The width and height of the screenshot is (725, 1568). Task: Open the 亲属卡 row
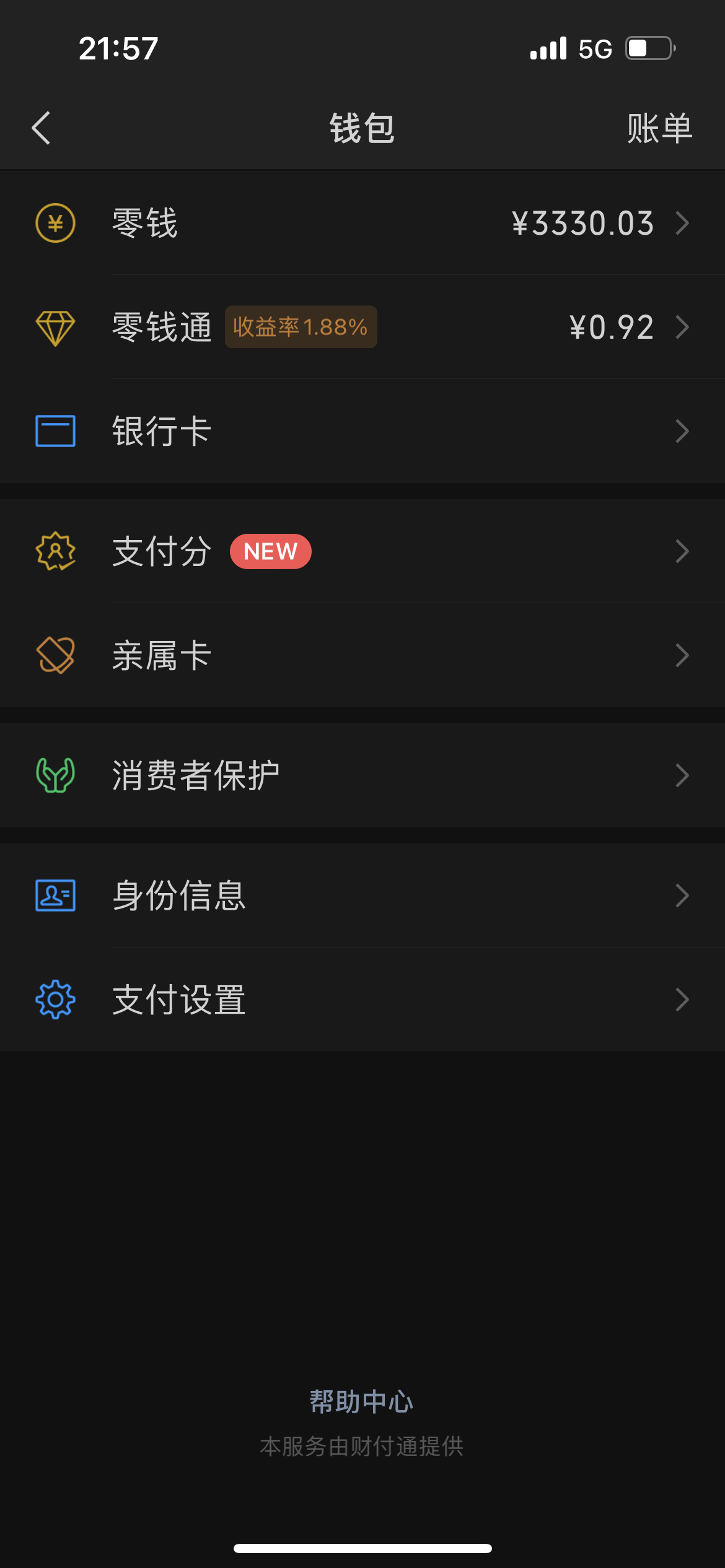[x=362, y=655]
